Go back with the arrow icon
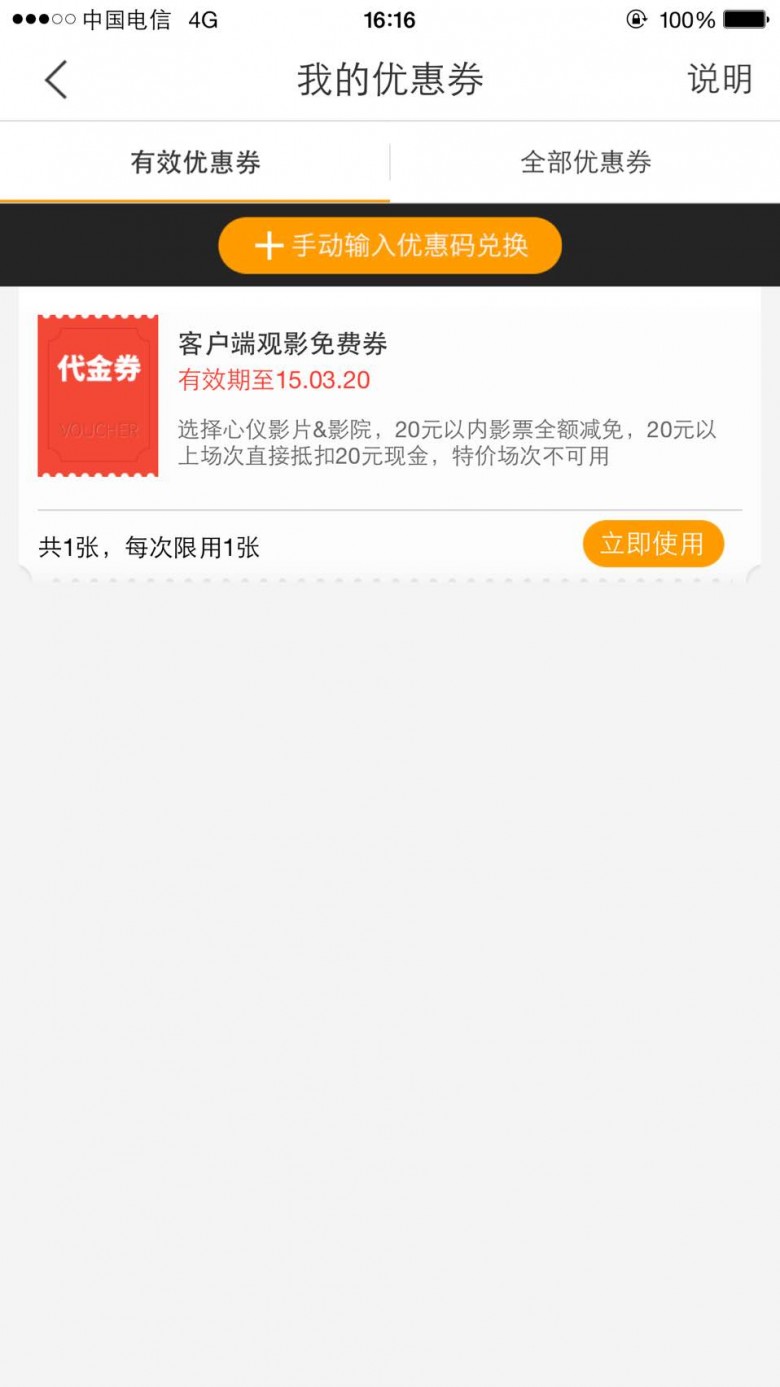The image size is (780, 1387). [x=56, y=79]
